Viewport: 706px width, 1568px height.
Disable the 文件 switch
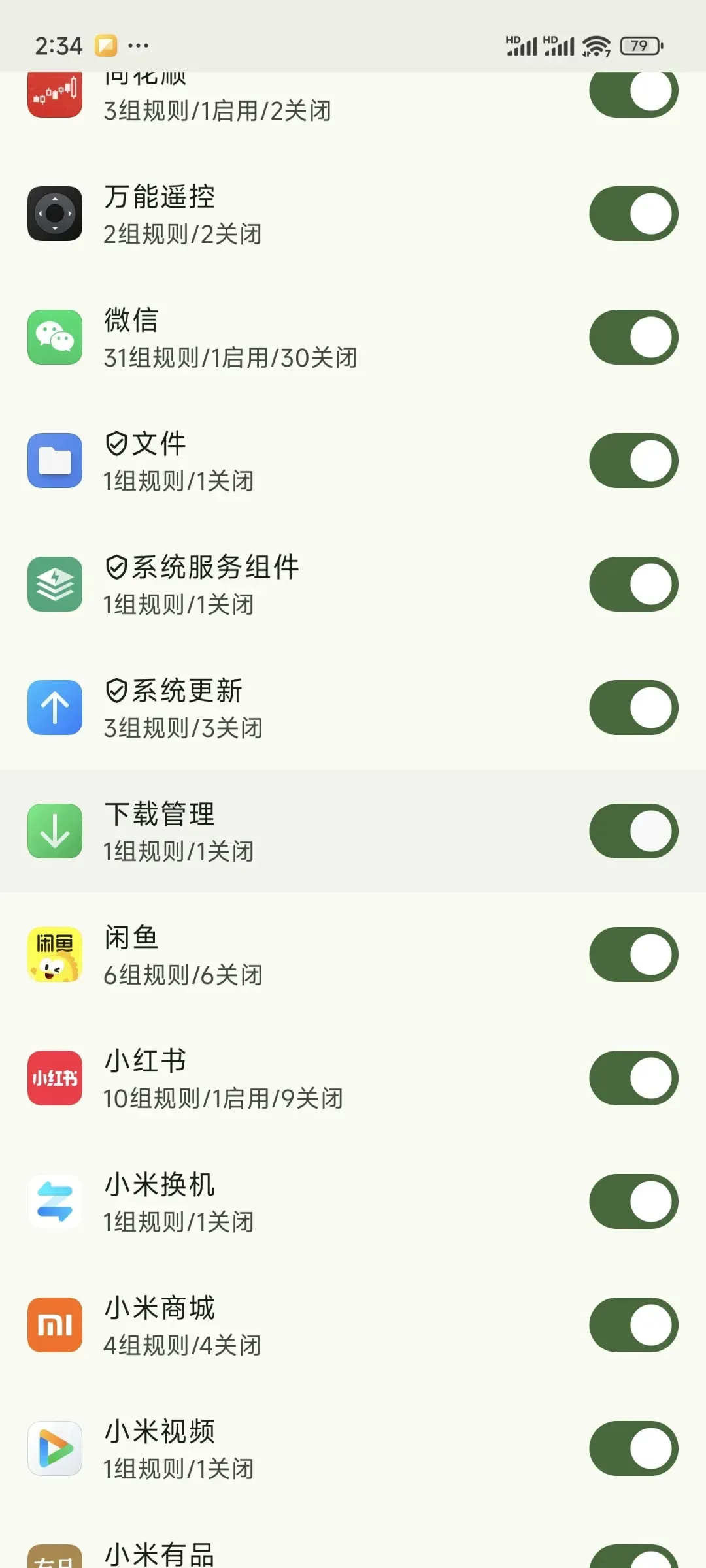(633, 461)
